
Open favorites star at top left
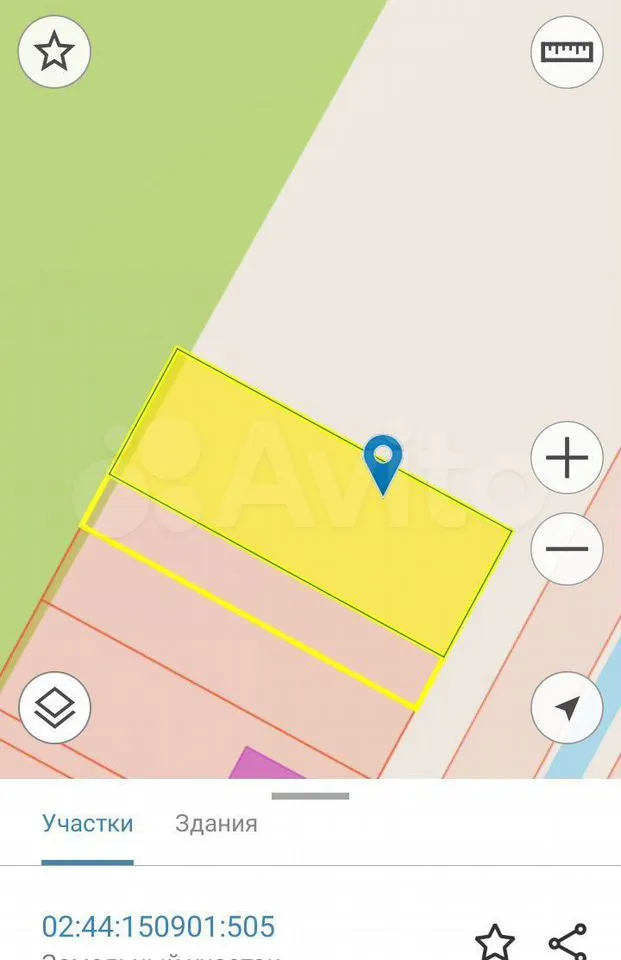pyautogui.click(x=55, y=53)
